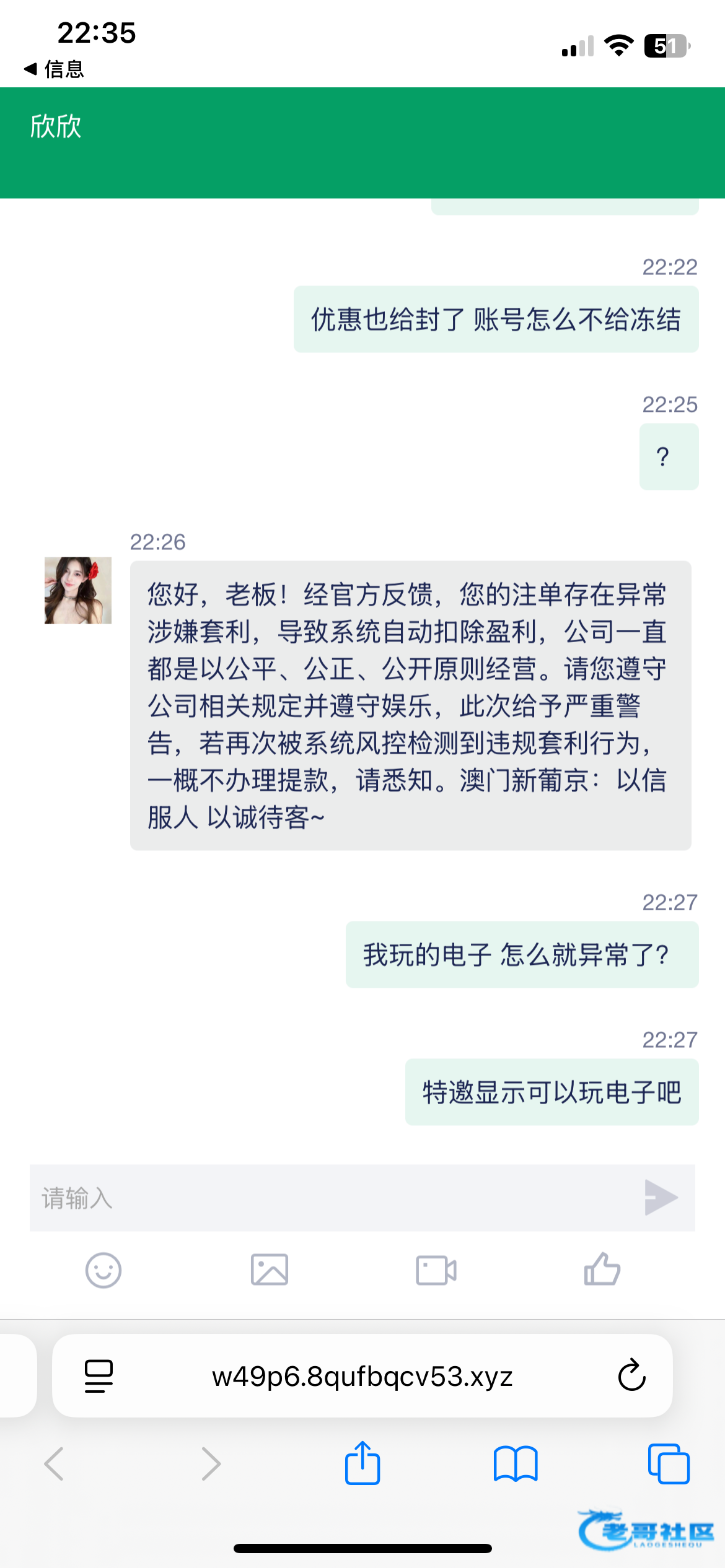Open Safari bookmarks
This screenshot has width=725, height=1568.
coord(516,1464)
